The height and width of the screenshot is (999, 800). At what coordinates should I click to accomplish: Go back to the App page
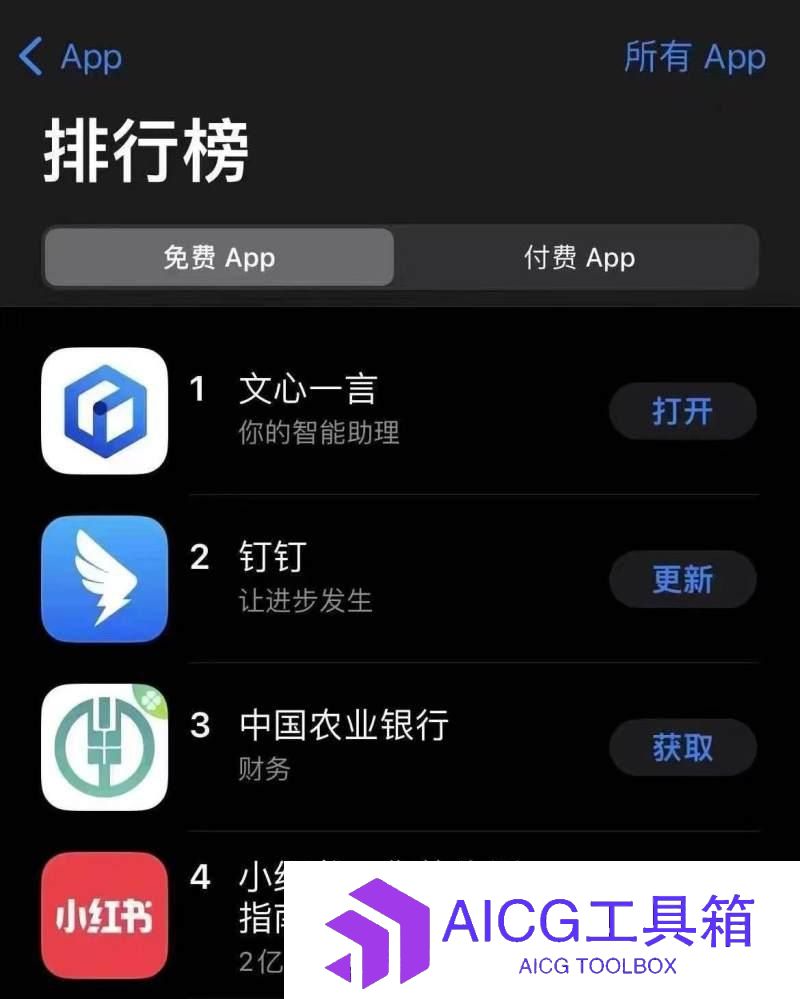click(70, 57)
